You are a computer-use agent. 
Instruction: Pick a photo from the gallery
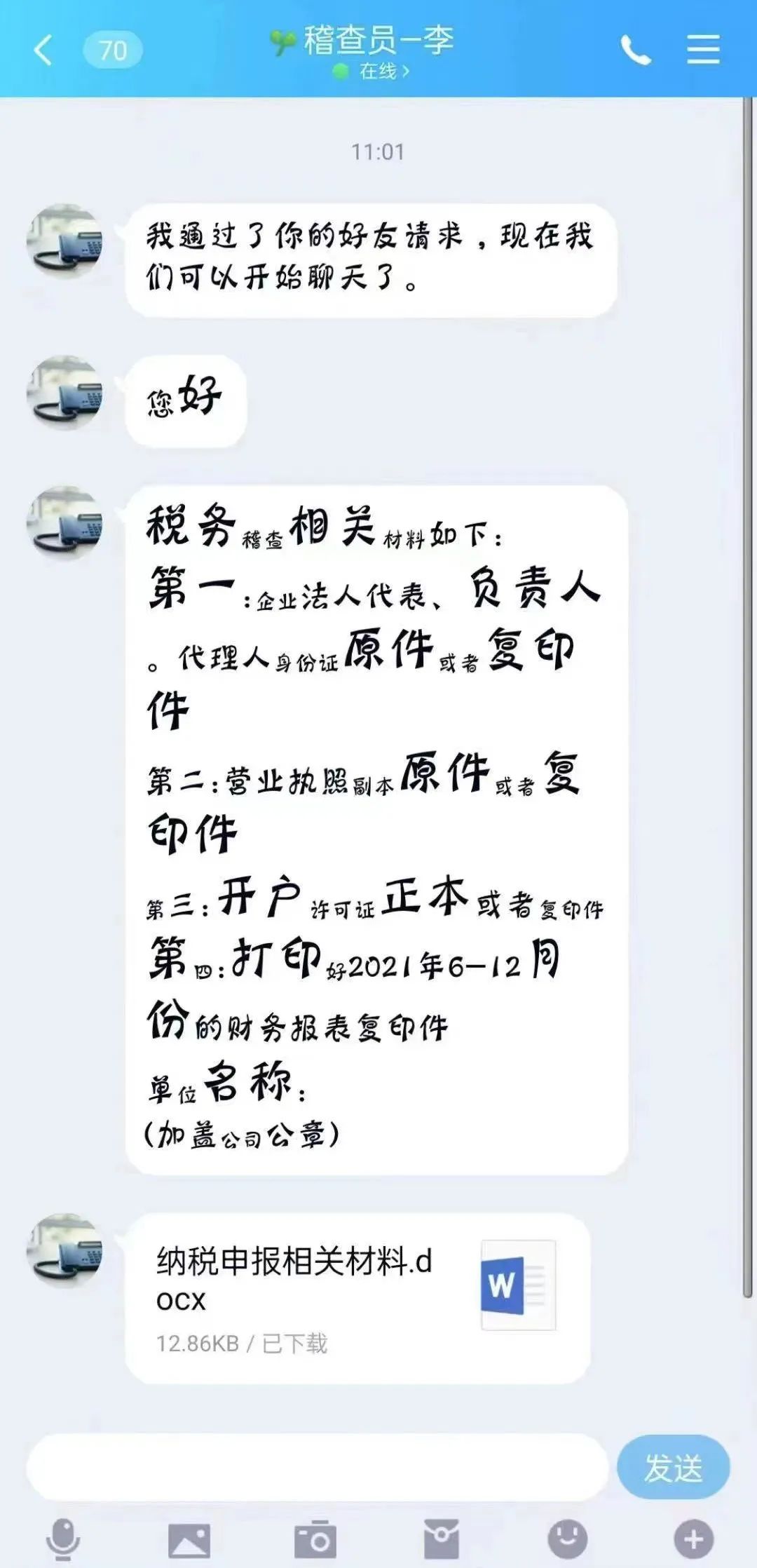click(x=189, y=1541)
